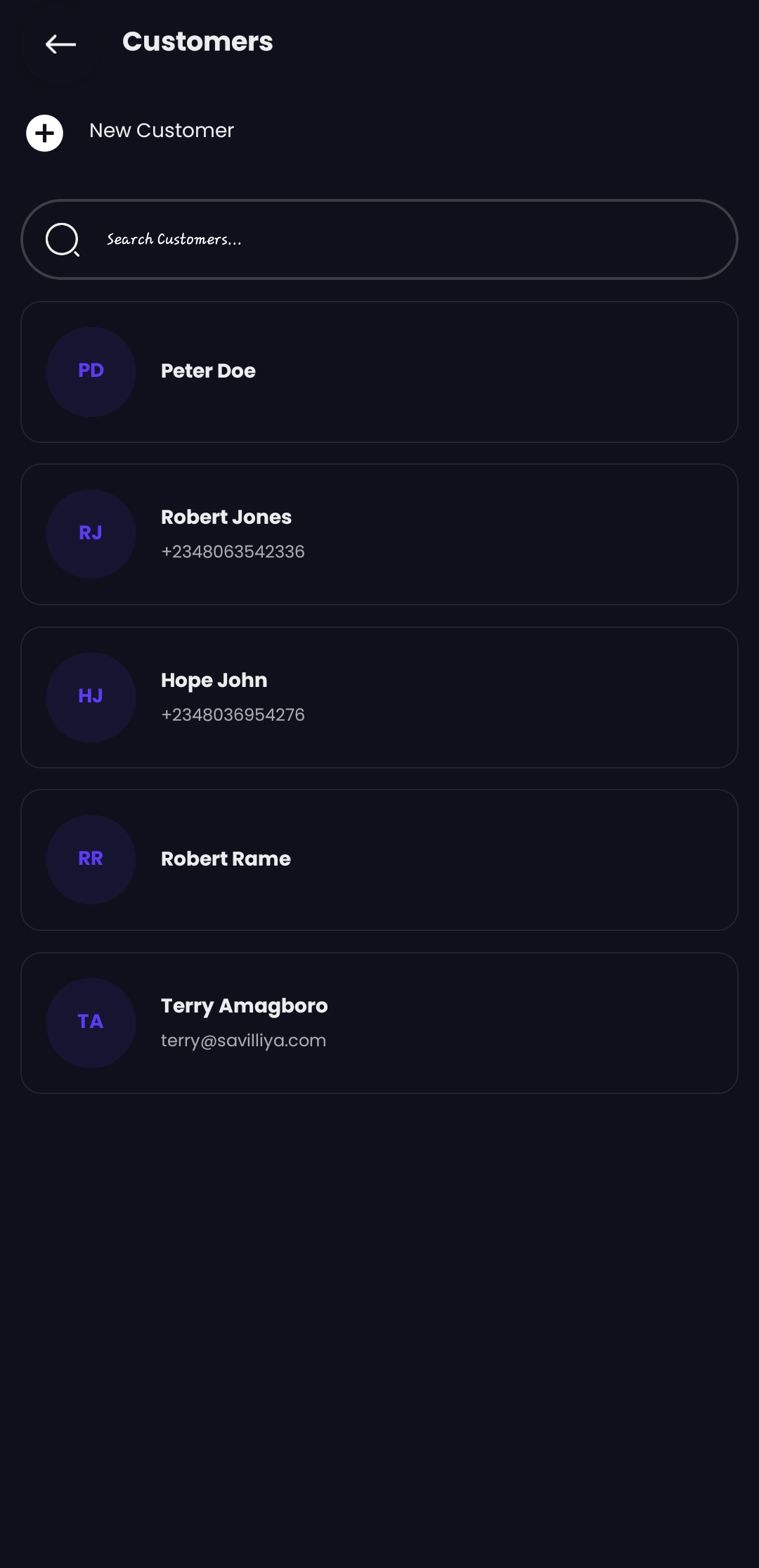Open Peter Doe's customer card

379,372
